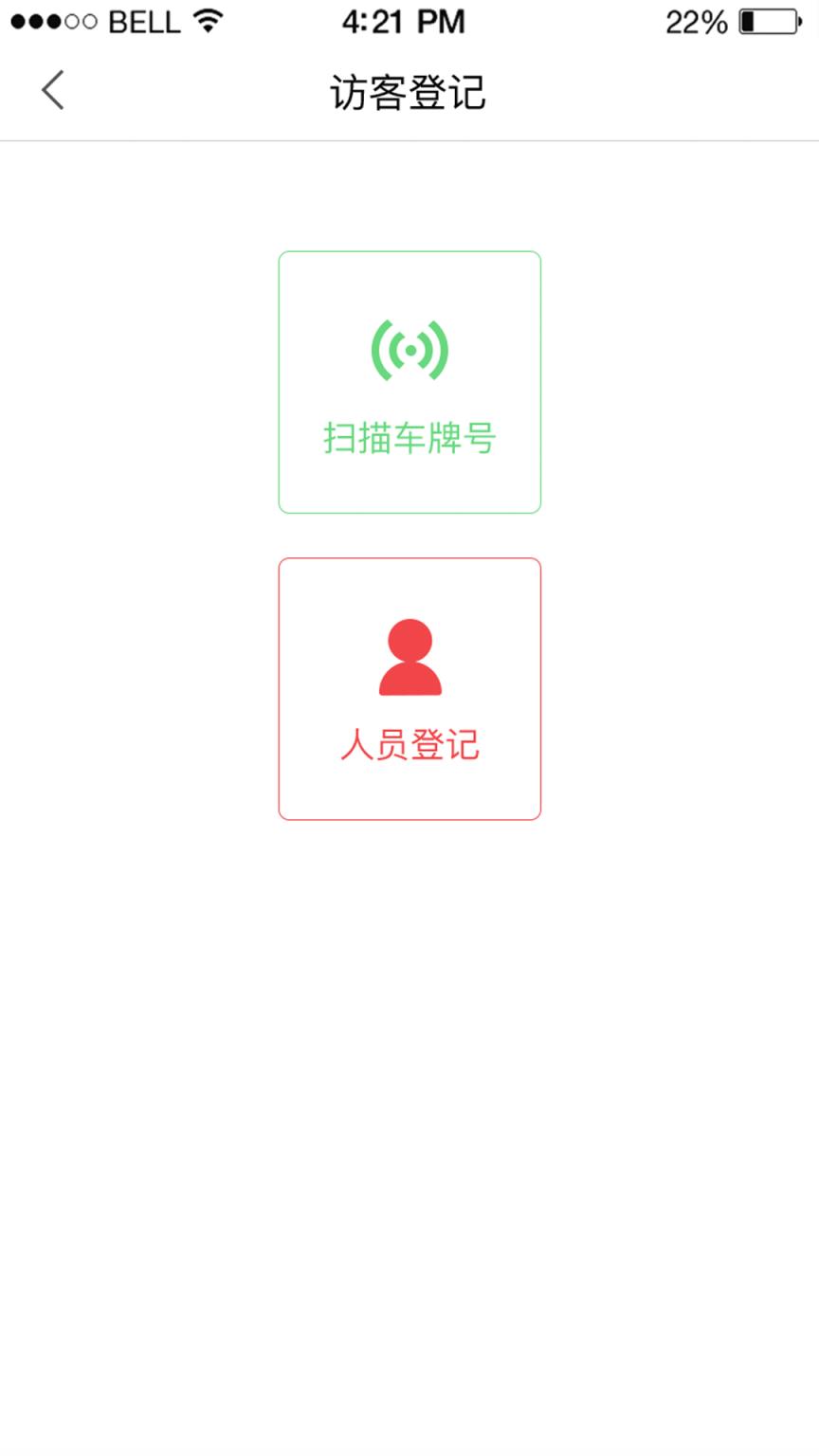Screen dimensions: 819x1456
Task: Open the 扫描车牌号 scan license plate option
Action: pos(409,382)
